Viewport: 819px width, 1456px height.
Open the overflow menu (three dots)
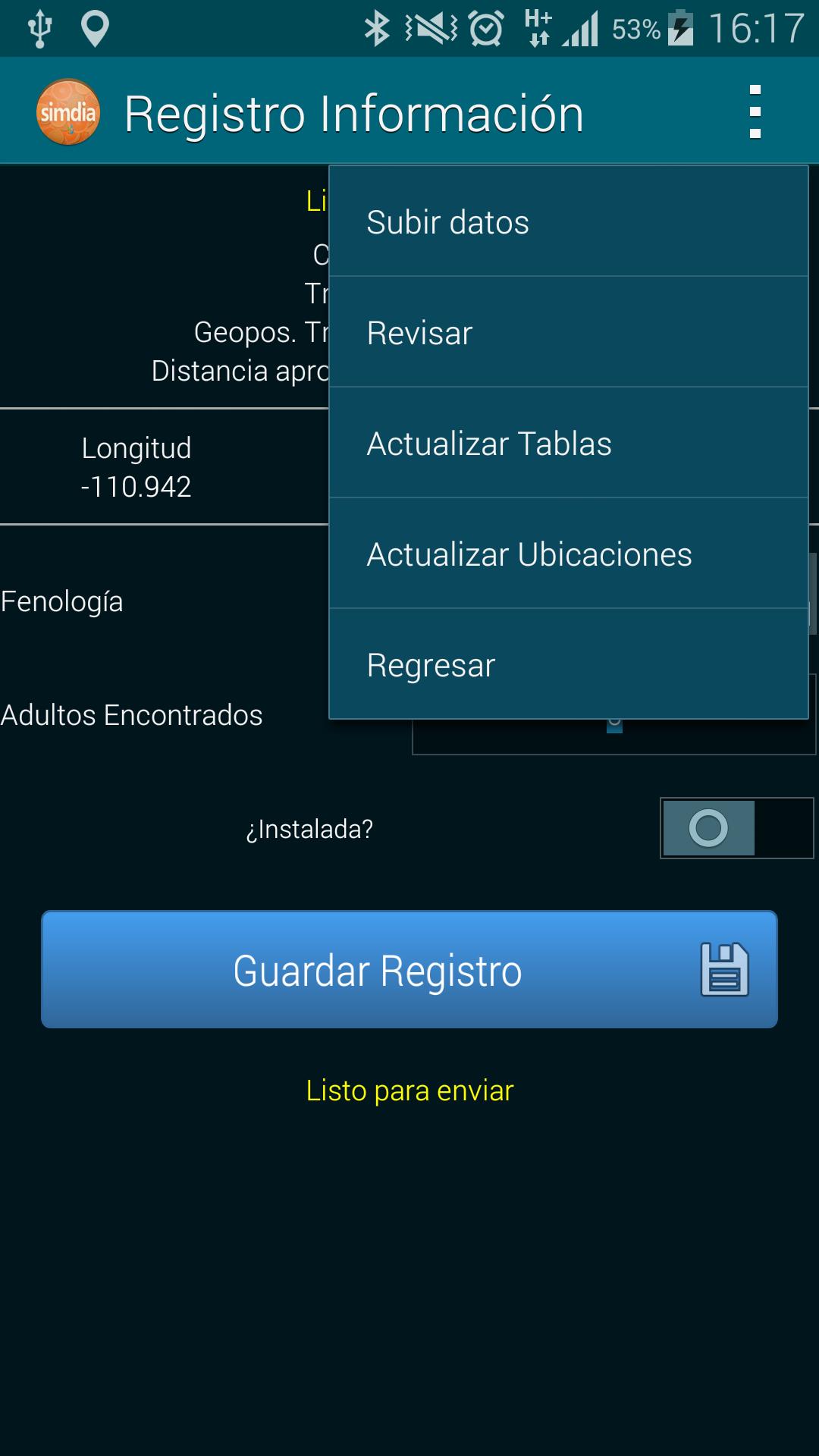tap(755, 112)
